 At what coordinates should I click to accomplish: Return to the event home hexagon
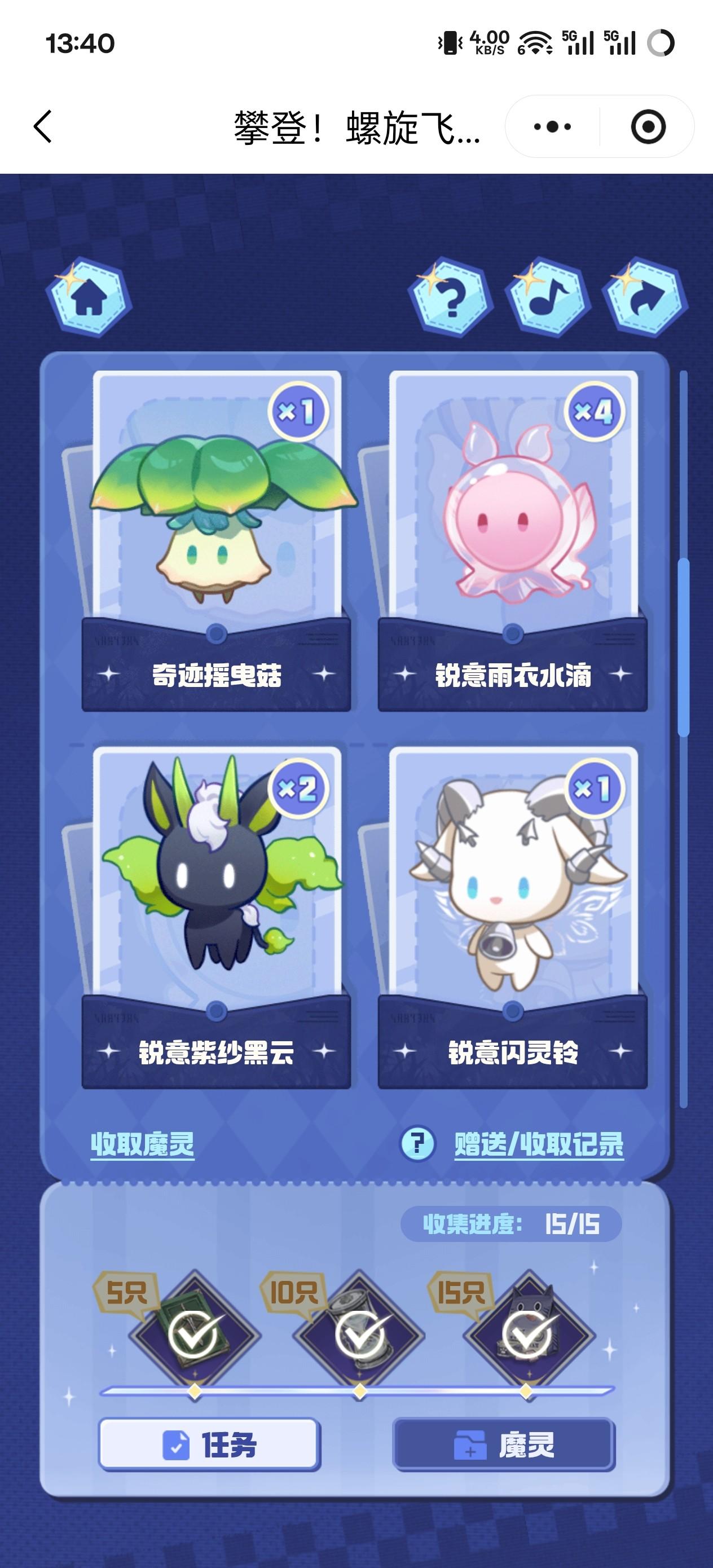[89, 298]
